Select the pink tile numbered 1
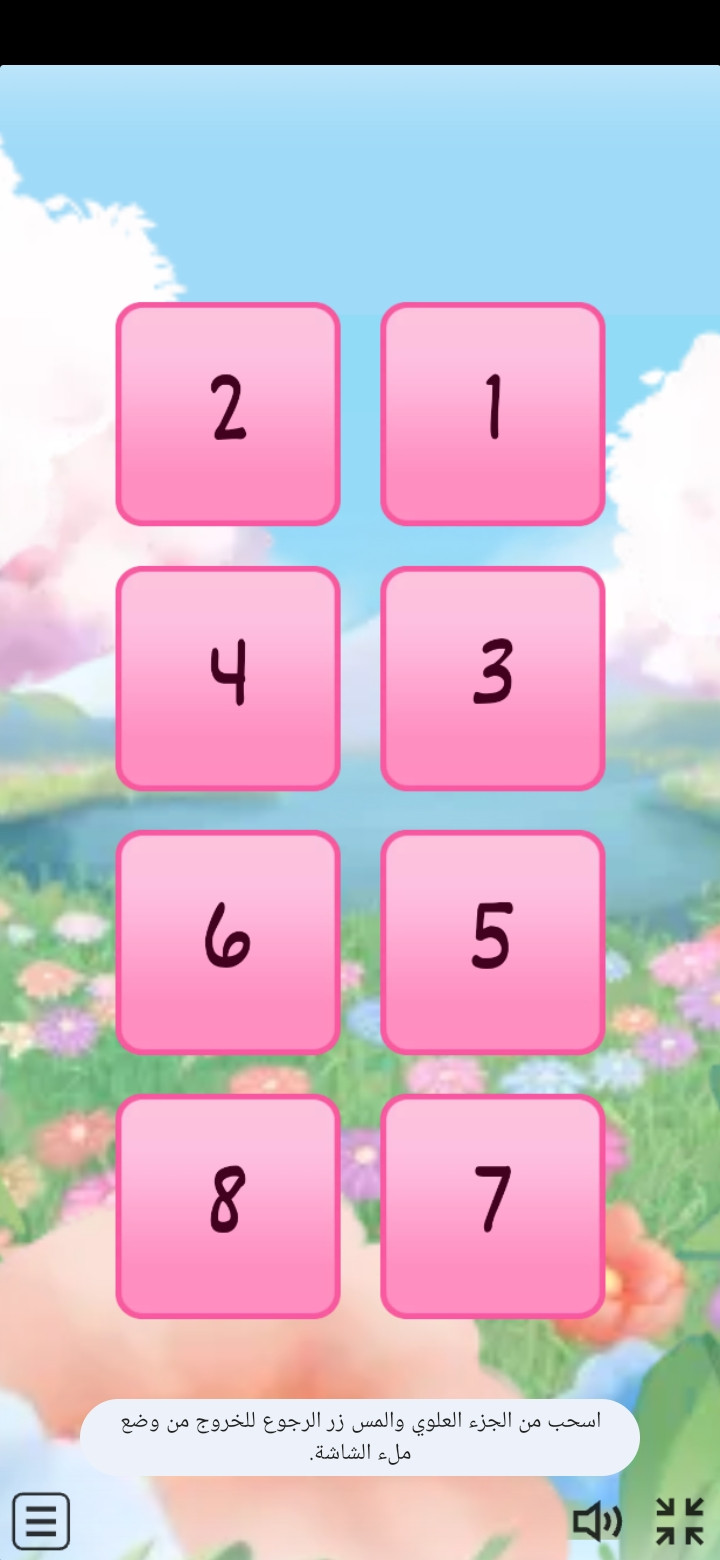This screenshot has width=720, height=1560. (x=492, y=414)
